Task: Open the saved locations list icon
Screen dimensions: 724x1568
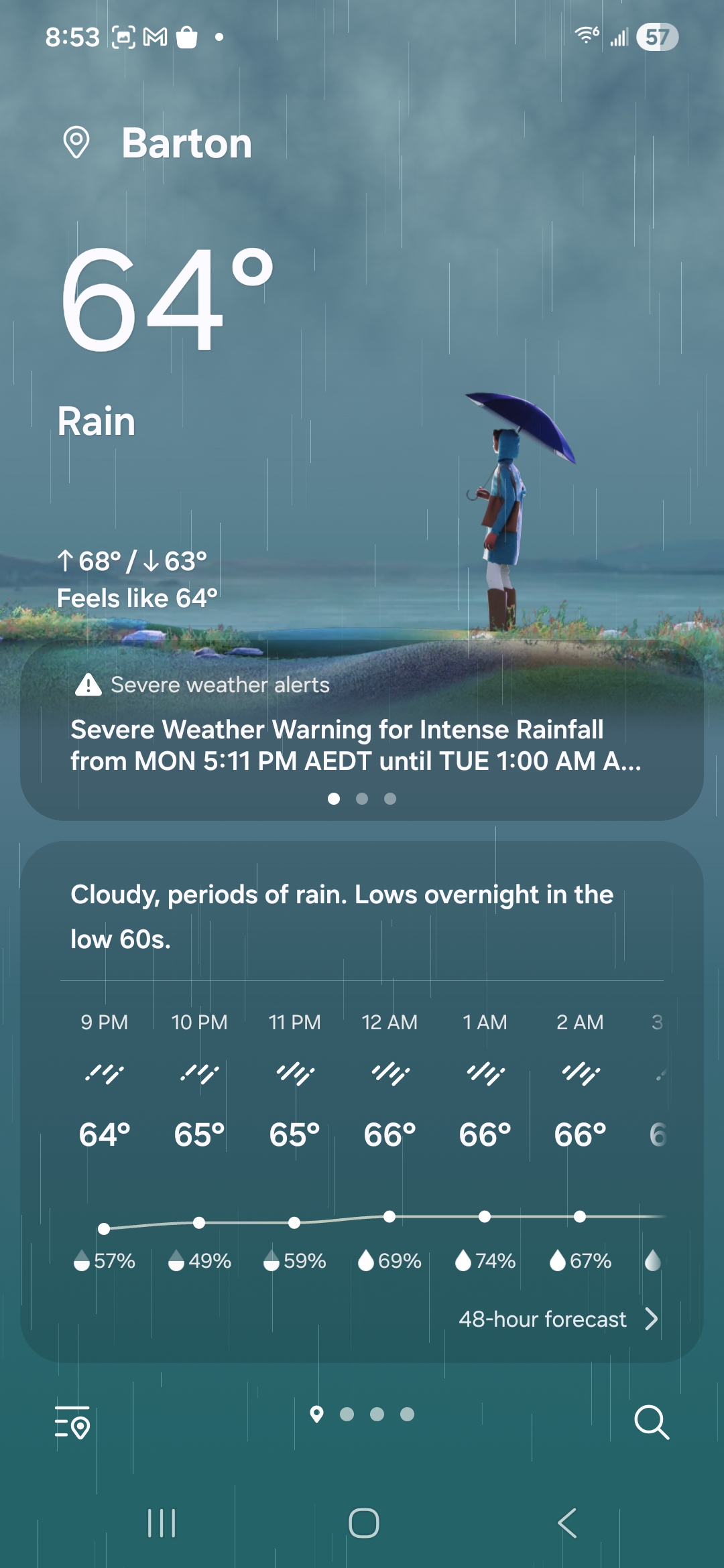Action: point(72,1422)
